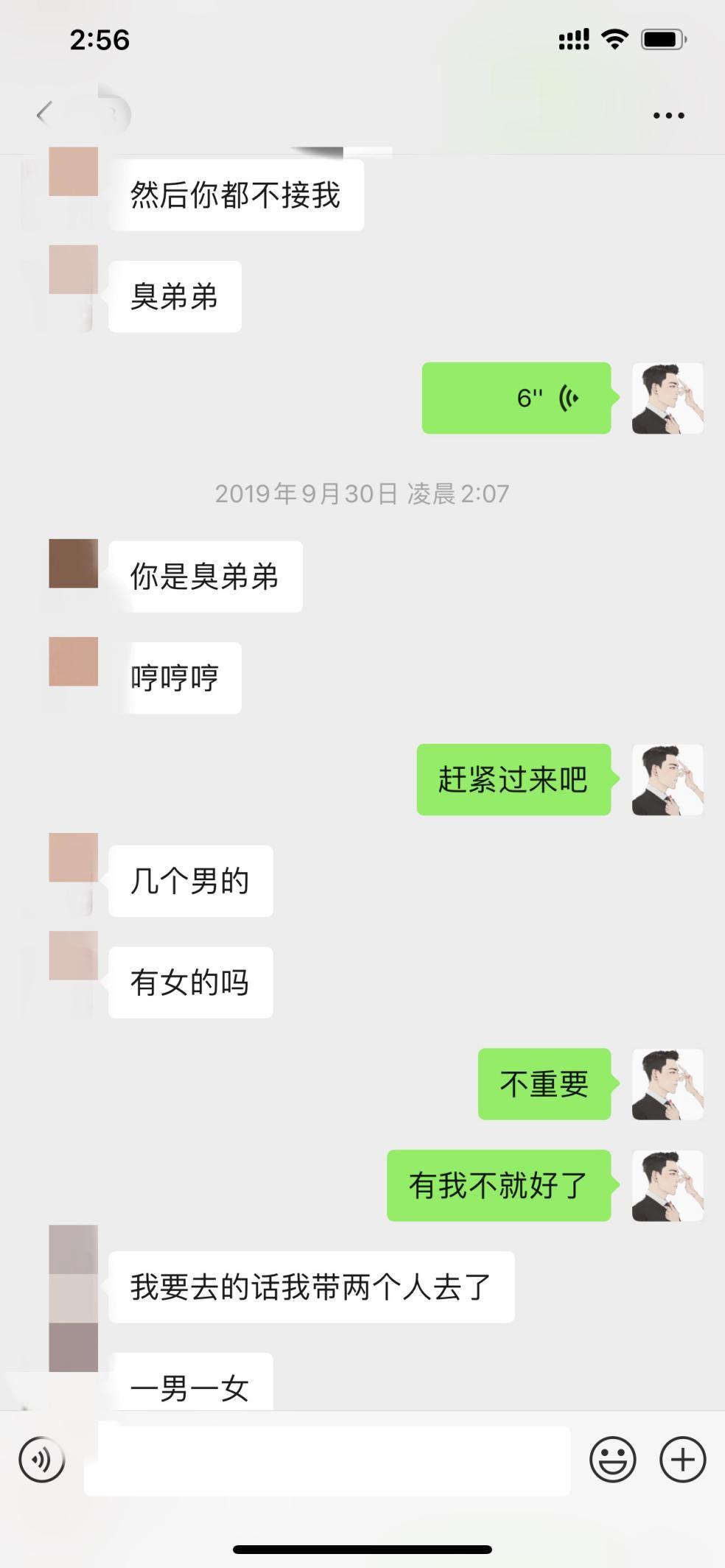Play the 6-second voice message

click(x=516, y=398)
